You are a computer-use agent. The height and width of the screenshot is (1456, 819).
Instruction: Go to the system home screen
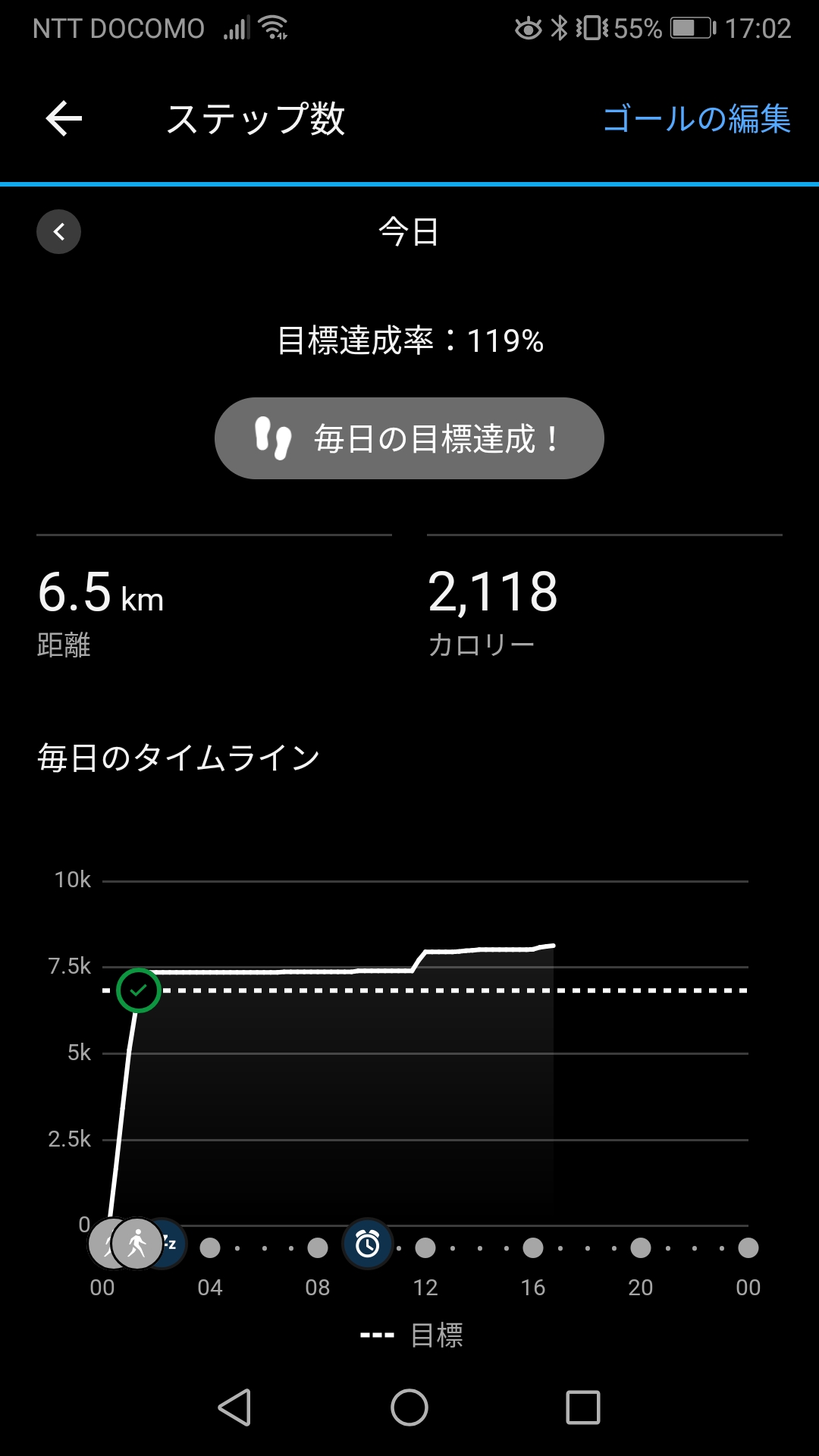point(409,1407)
